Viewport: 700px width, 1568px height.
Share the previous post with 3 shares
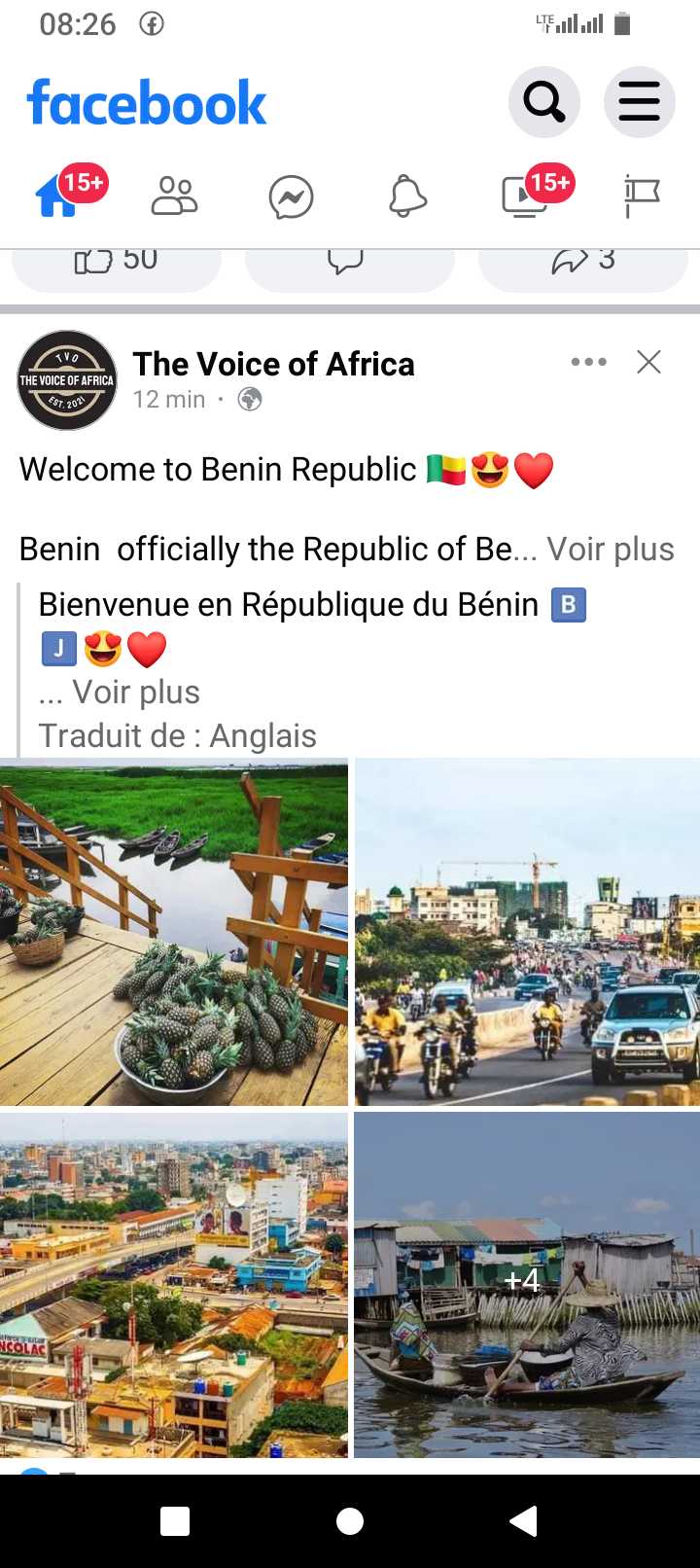[582, 263]
